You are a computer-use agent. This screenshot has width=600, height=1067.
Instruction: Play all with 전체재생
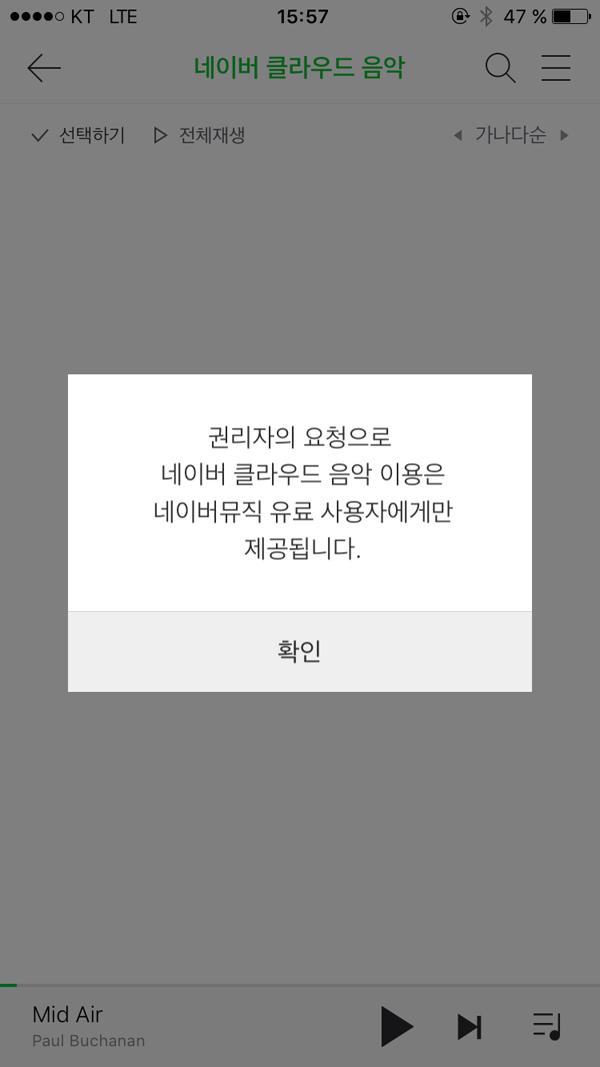point(199,135)
